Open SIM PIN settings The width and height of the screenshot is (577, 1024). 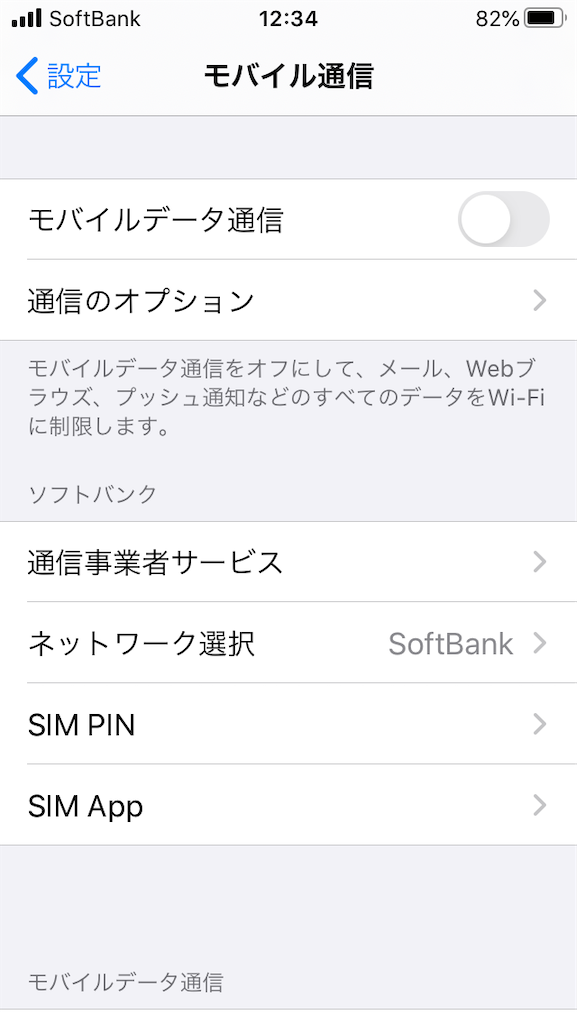click(x=288, y=724)
